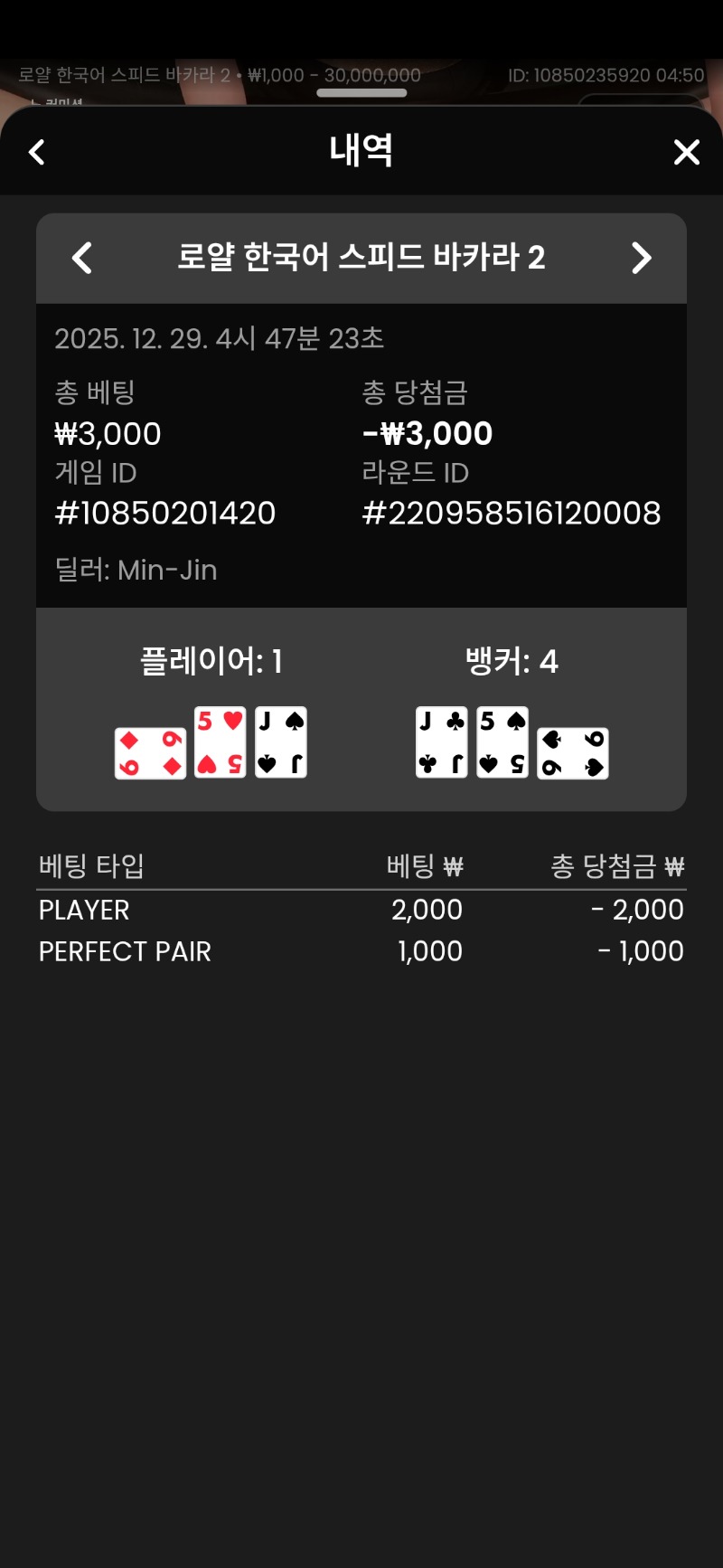The image size is (723, 1568).
Task: Show the next game round record
Action: 641,258
